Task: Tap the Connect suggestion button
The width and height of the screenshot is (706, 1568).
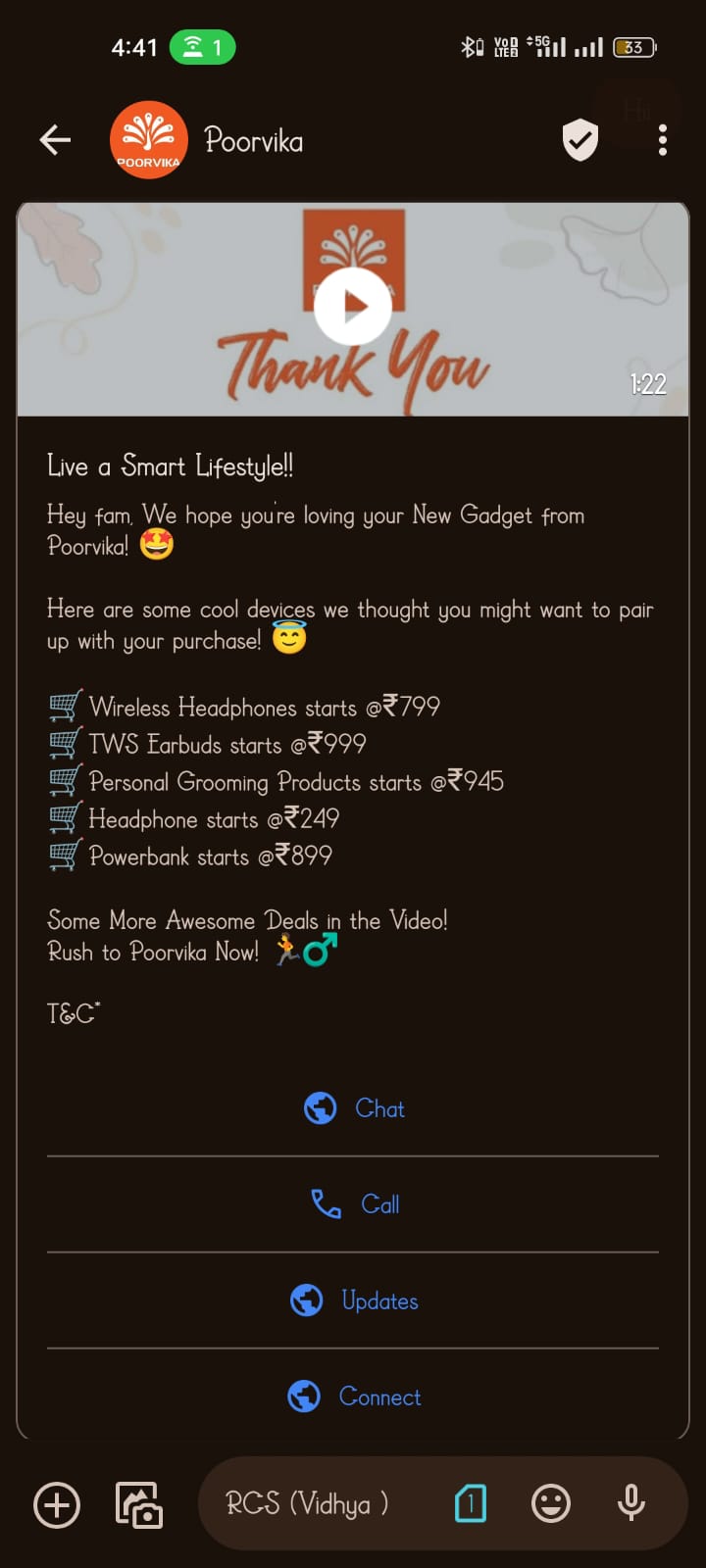Action: tap(354, 1396)
